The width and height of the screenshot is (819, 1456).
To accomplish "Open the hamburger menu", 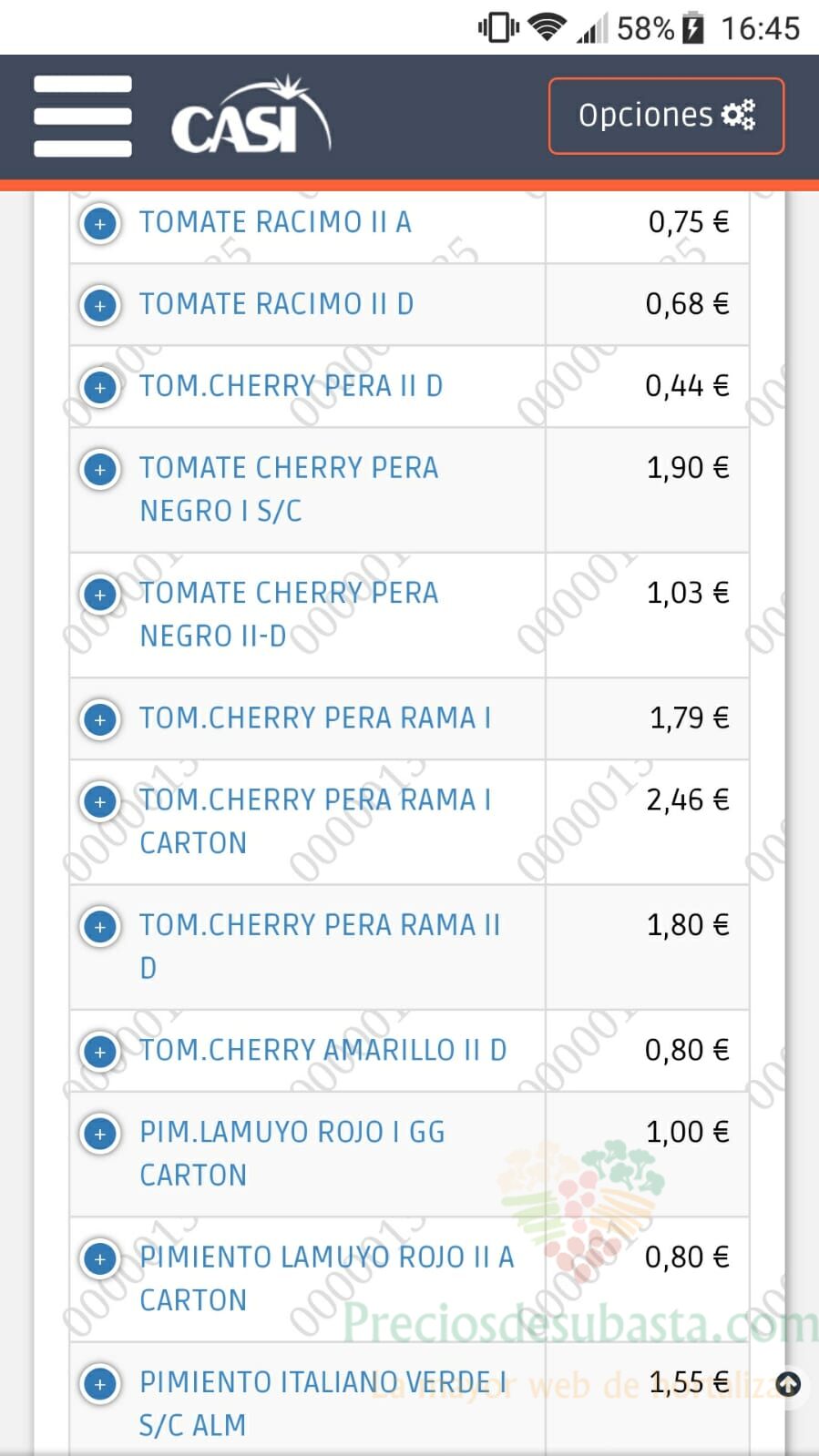I will click(x=83, y=117).
